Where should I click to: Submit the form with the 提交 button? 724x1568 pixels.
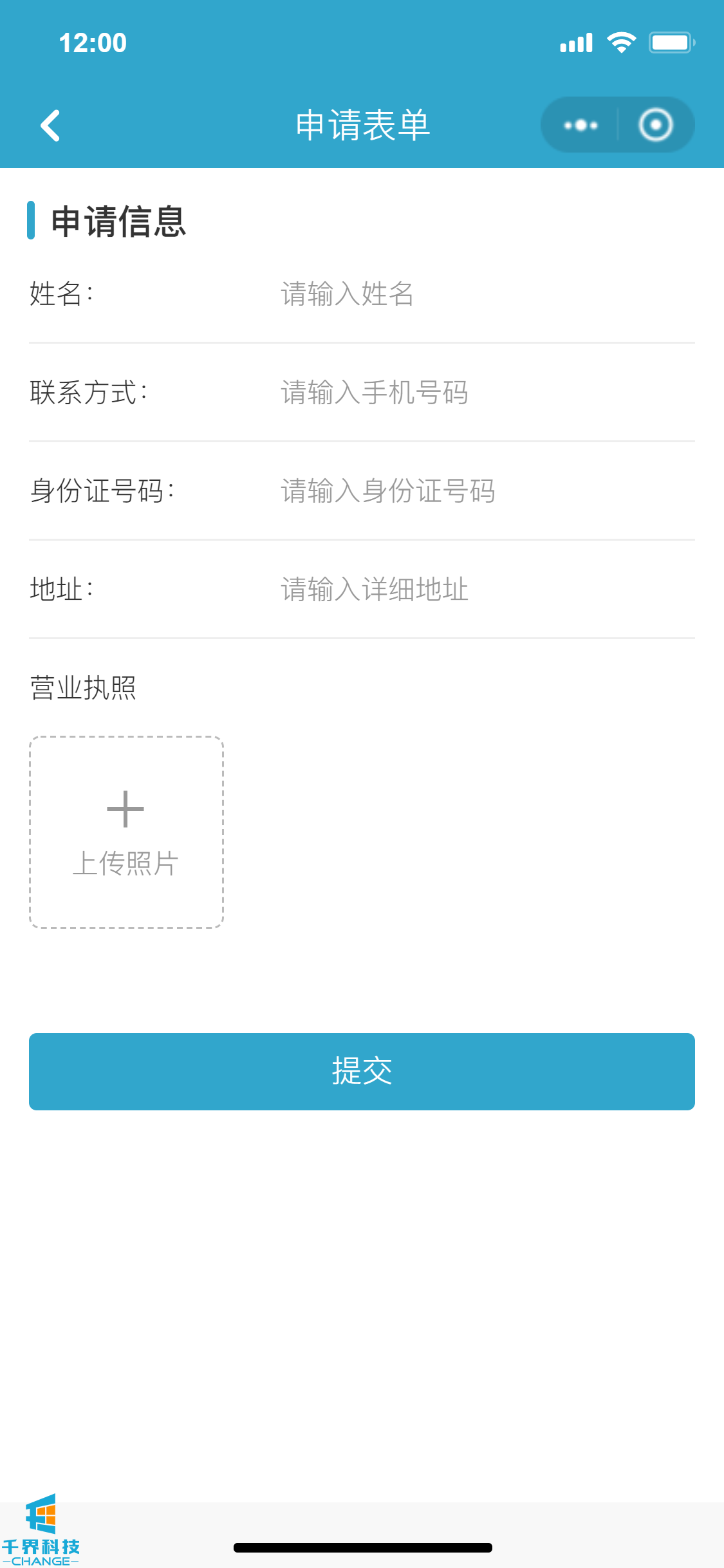pyautogui.click(x=362, y=1072)
